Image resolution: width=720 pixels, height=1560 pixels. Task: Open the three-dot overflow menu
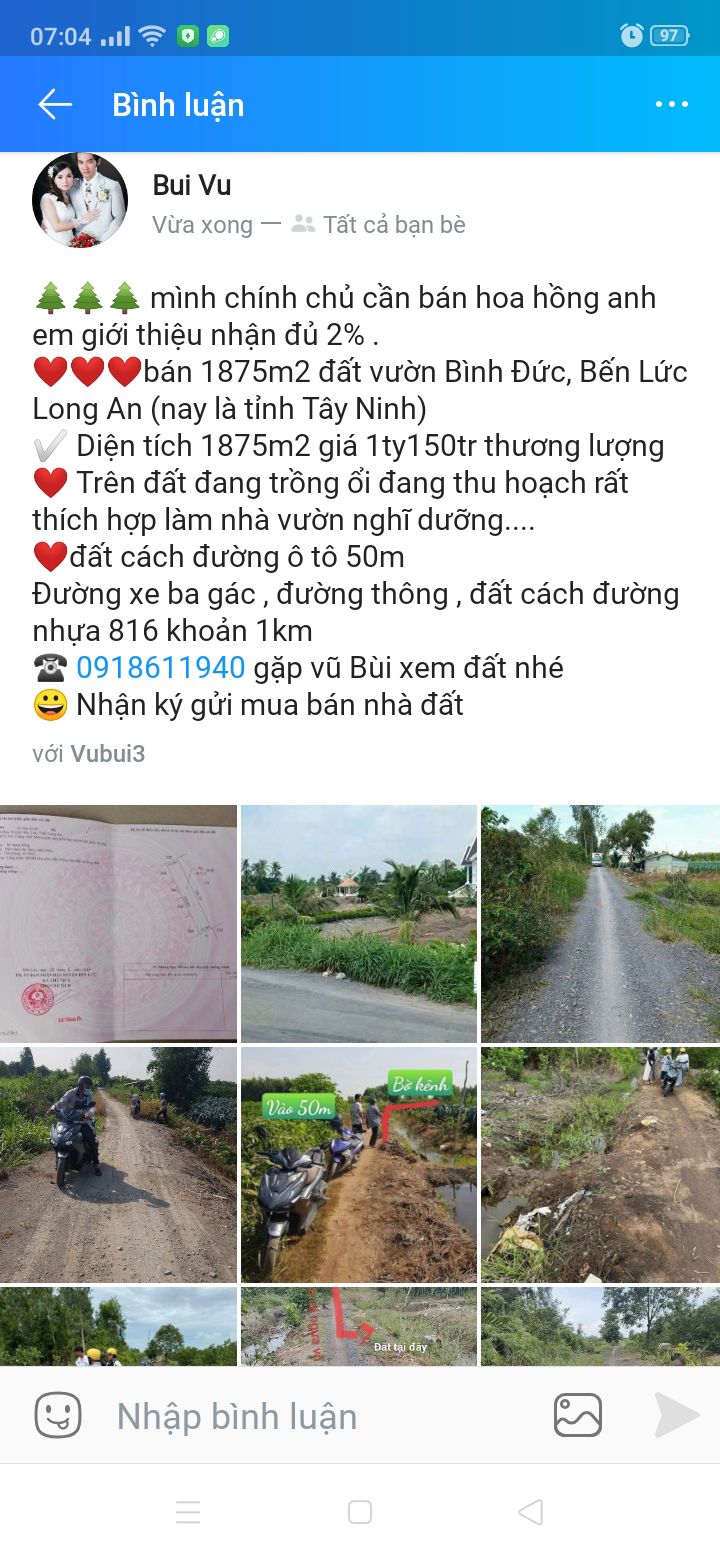[x=671, y=105]
